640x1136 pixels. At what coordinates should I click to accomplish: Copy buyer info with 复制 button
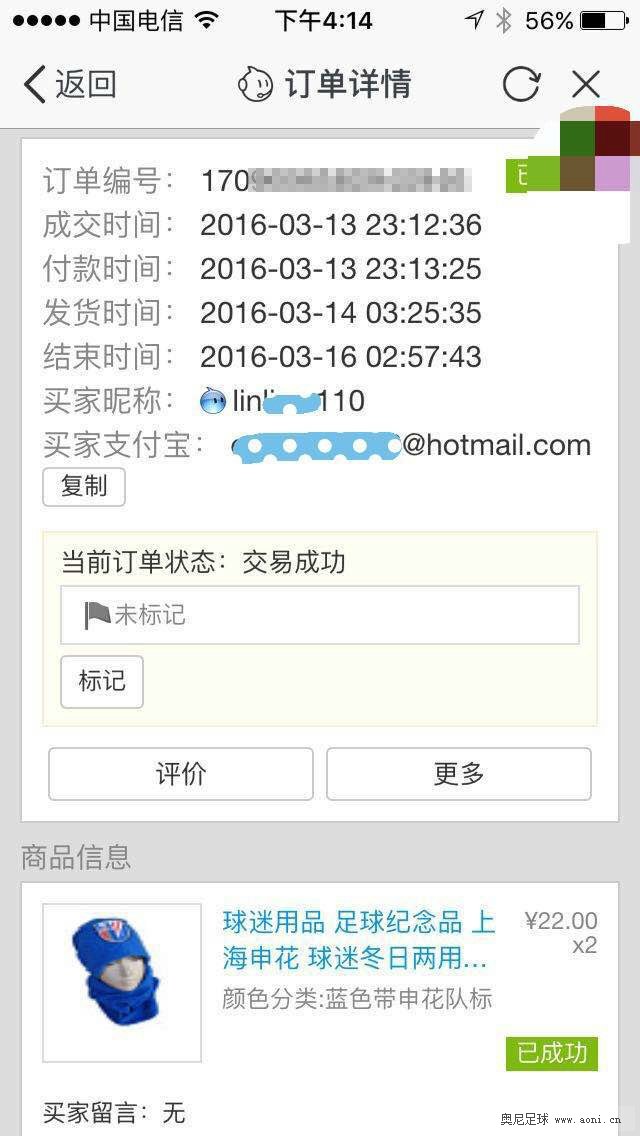point(84,487)
